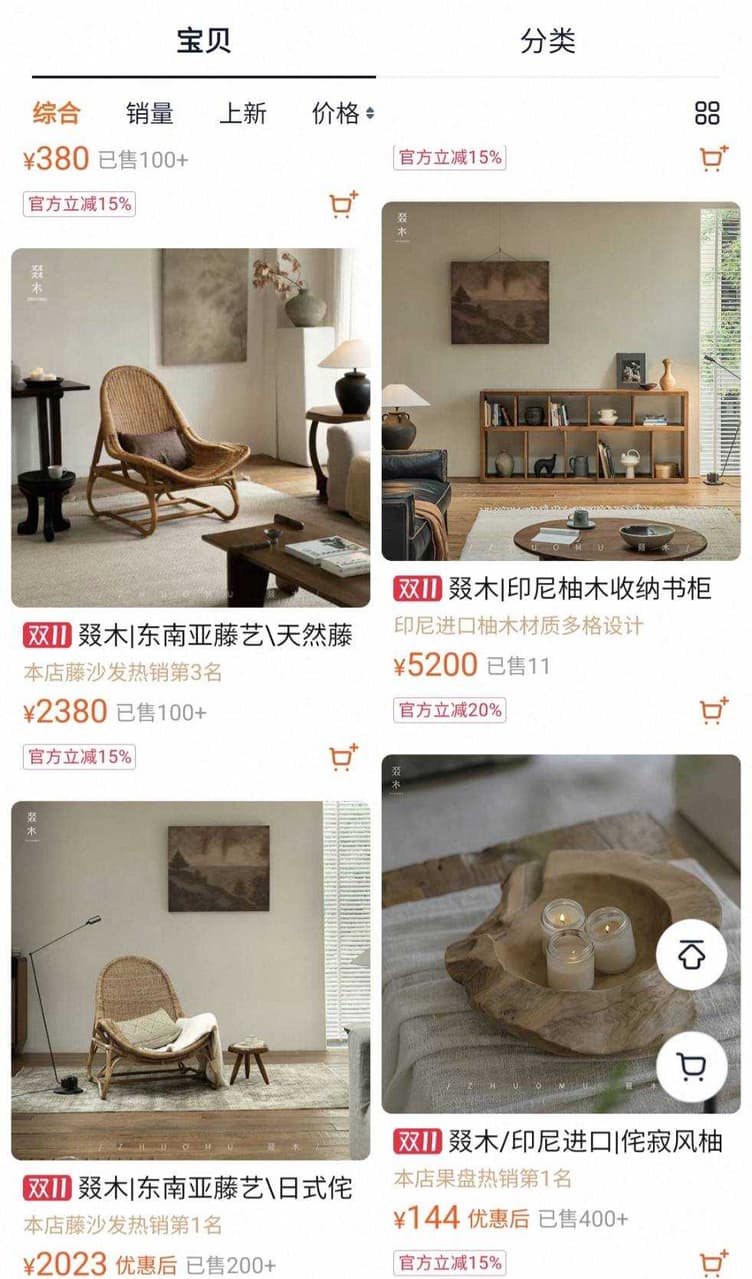Add the ¥2380 rattan chair to cart
This screenshot has height=1279, width=752.
tap(343, 757)
